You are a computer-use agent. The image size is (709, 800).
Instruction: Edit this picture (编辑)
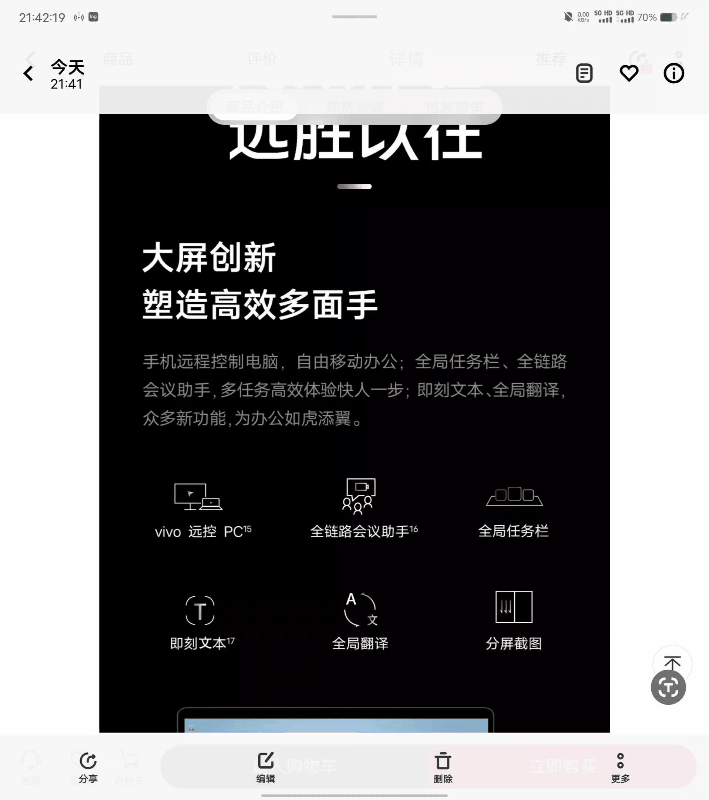click(x=266, y=767)
